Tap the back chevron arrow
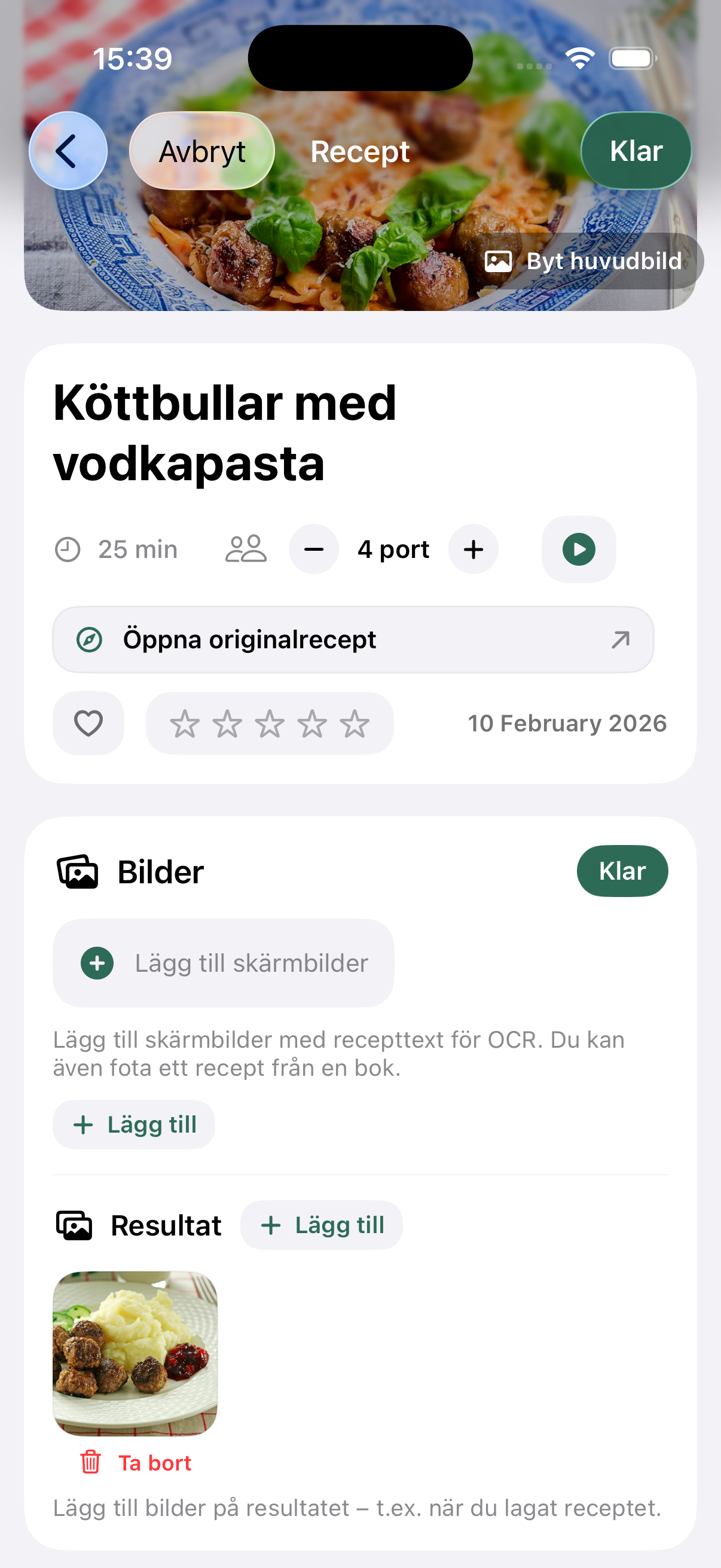 click(x=68, y=150)
